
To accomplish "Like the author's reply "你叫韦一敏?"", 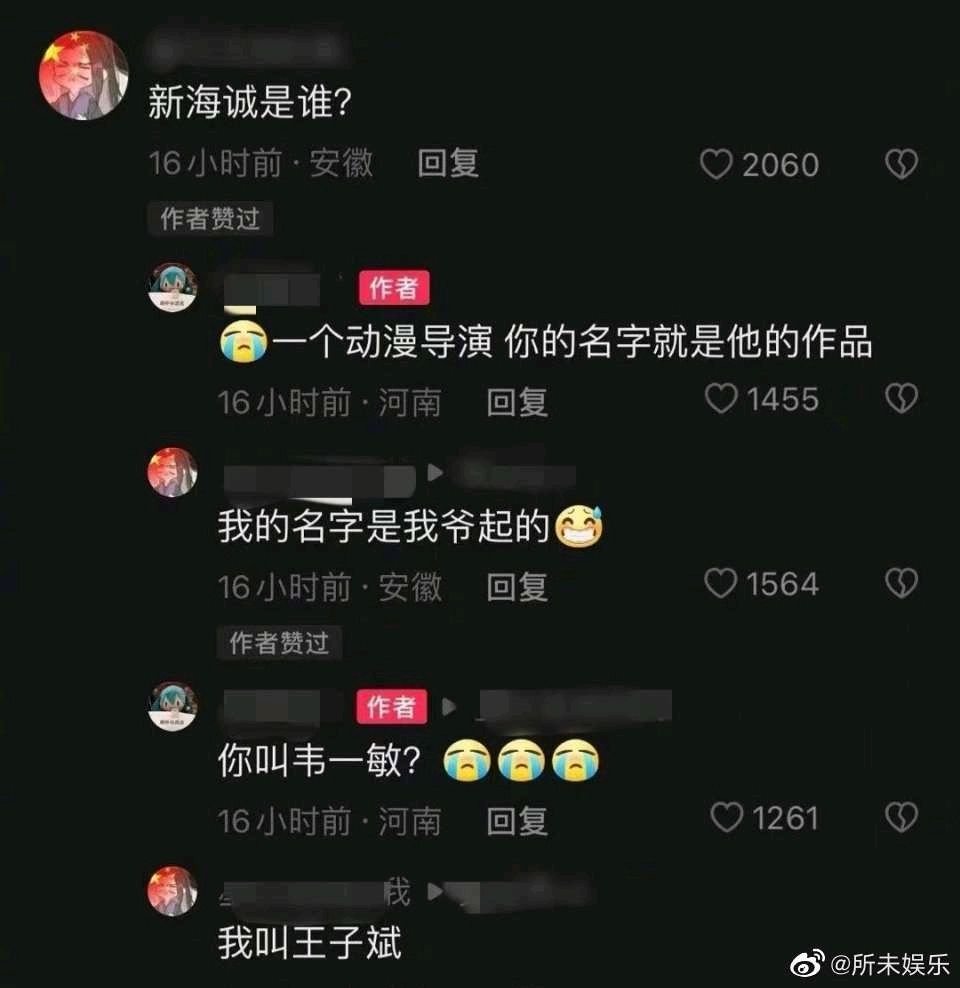I will pos(727,819).
